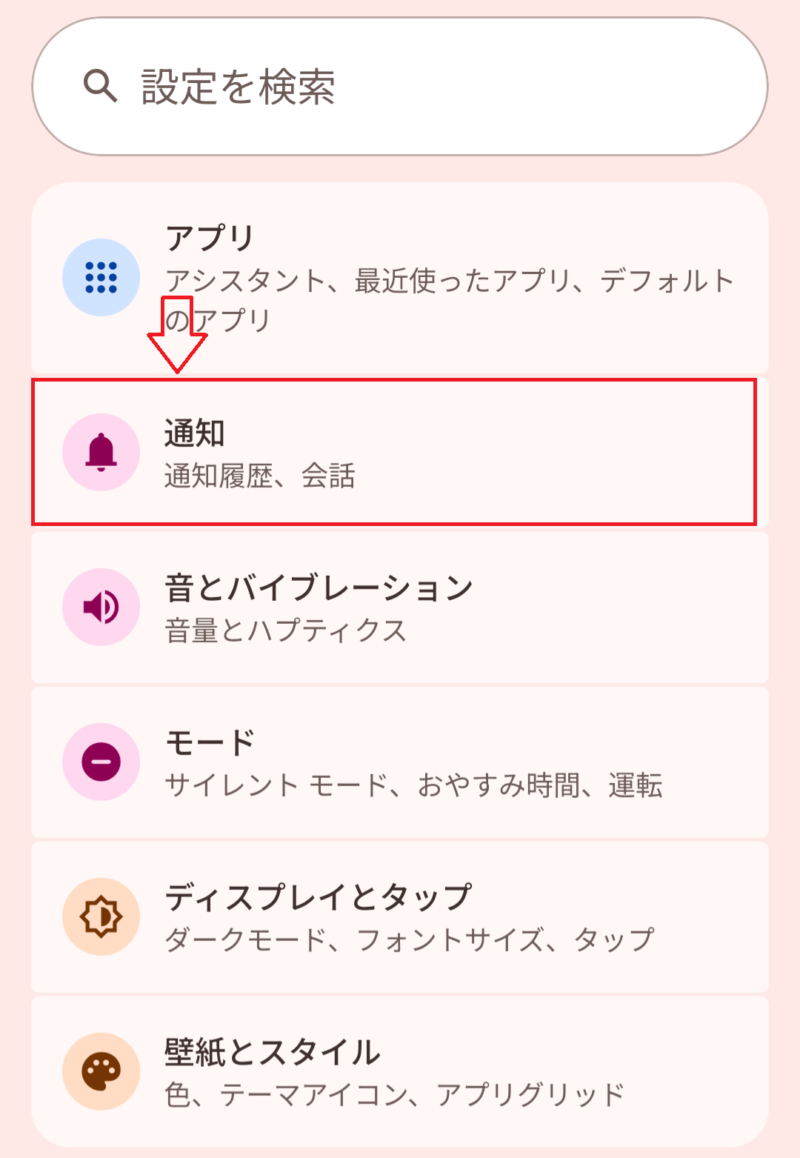Tap the 設定を検索 search box
The width and height of the screenshot is (800, 1158).
point(400,87)
